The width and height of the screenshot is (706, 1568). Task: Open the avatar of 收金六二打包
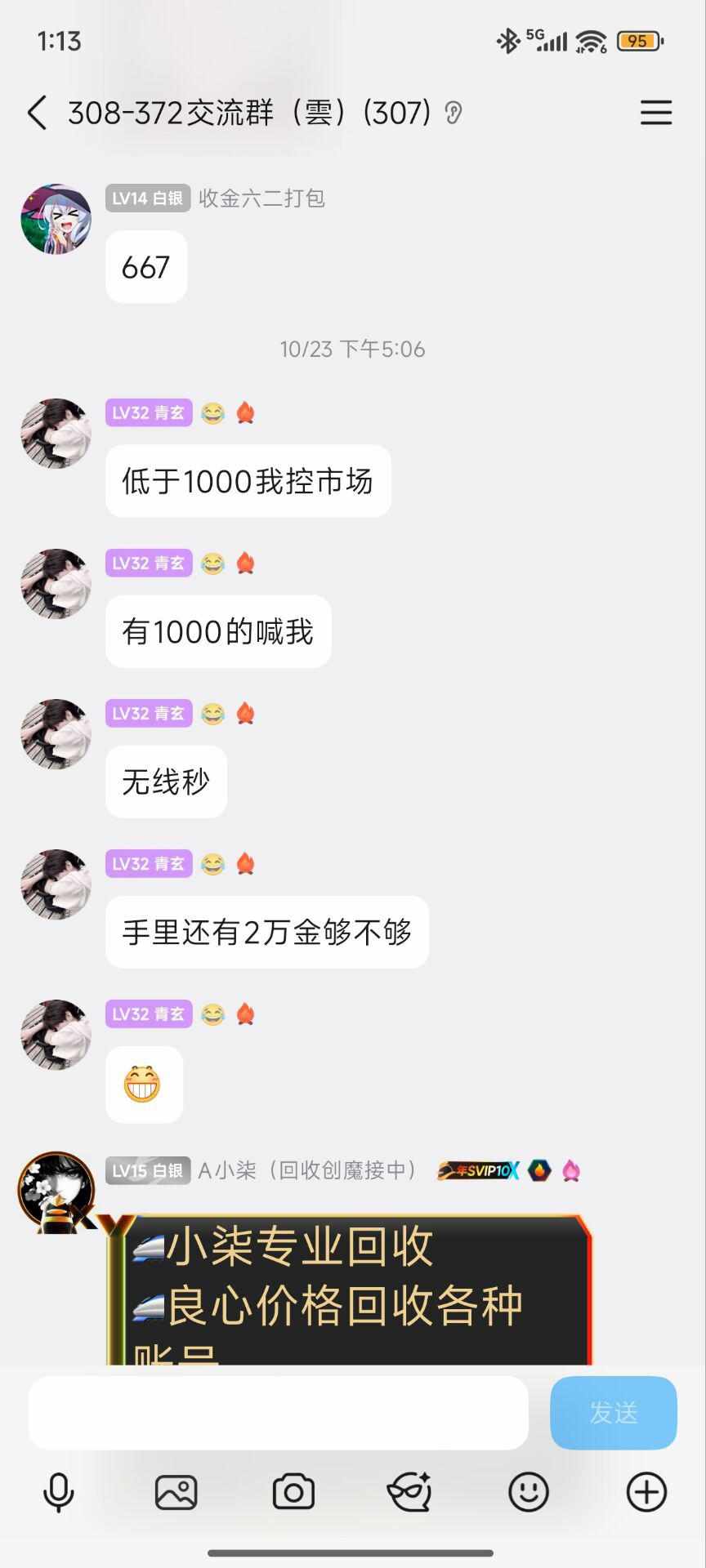tap(56, 219)
